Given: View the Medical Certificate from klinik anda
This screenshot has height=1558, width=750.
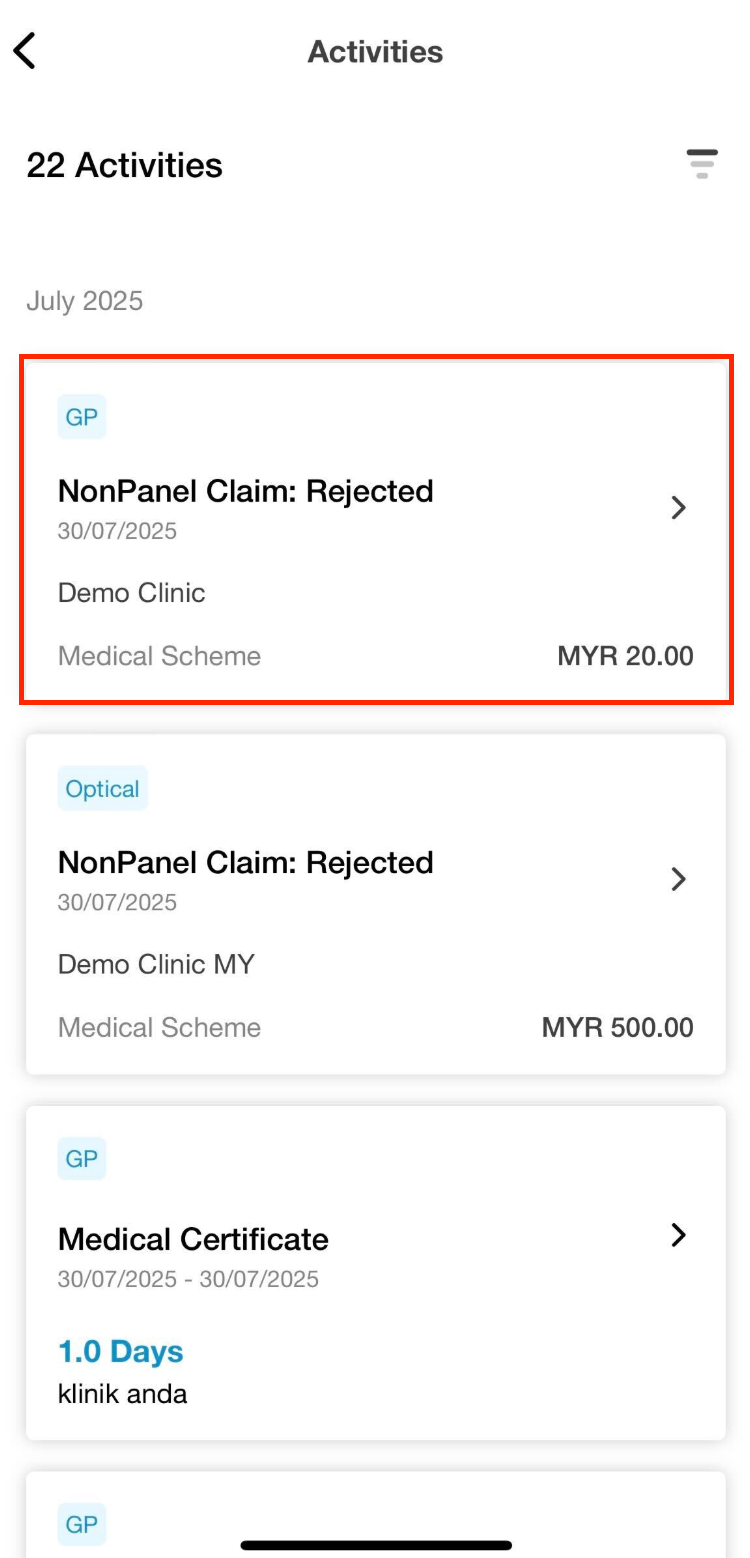Looking at the screenshot, I should 376,1272.
